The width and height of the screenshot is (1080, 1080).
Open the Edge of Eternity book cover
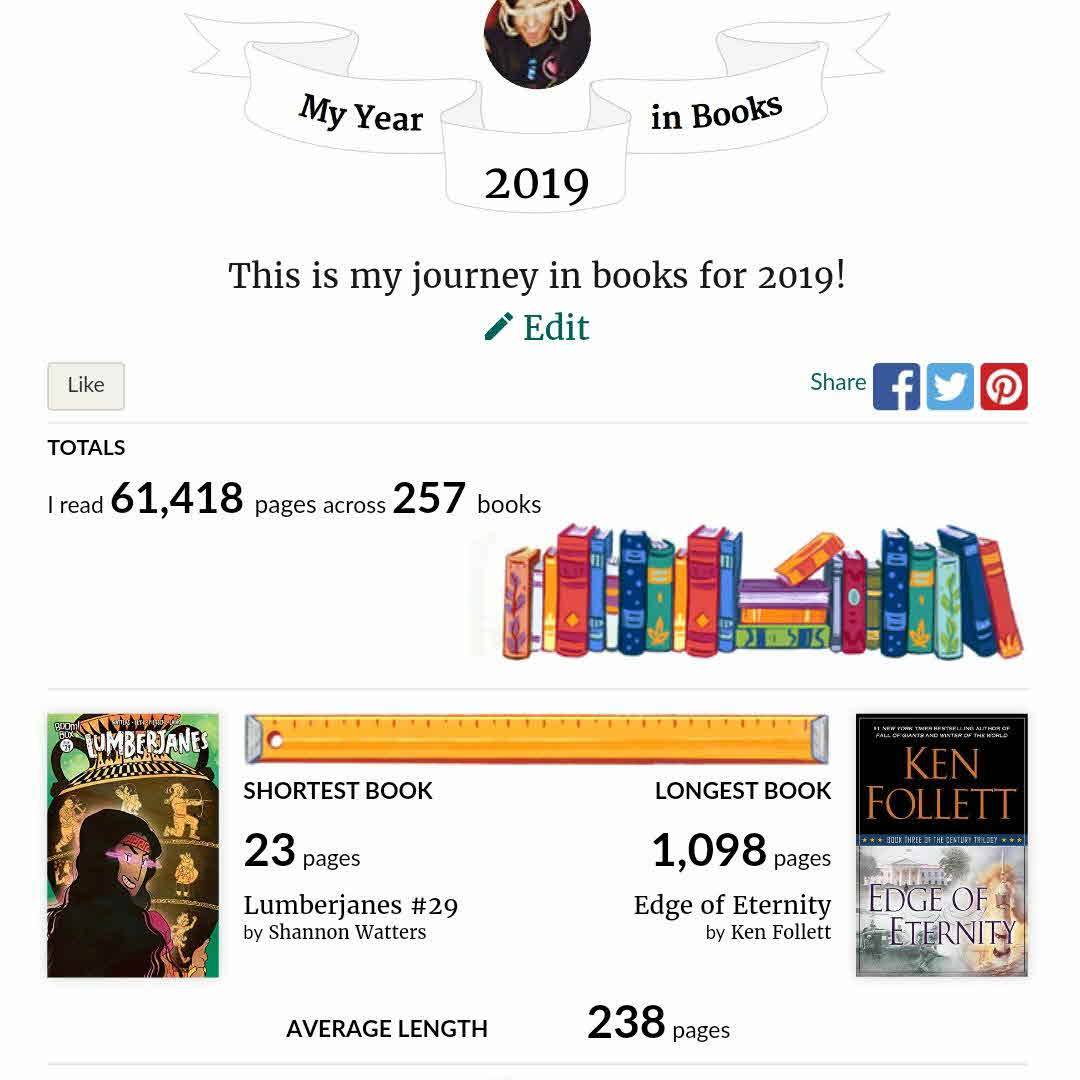click(x=941, y=845)
